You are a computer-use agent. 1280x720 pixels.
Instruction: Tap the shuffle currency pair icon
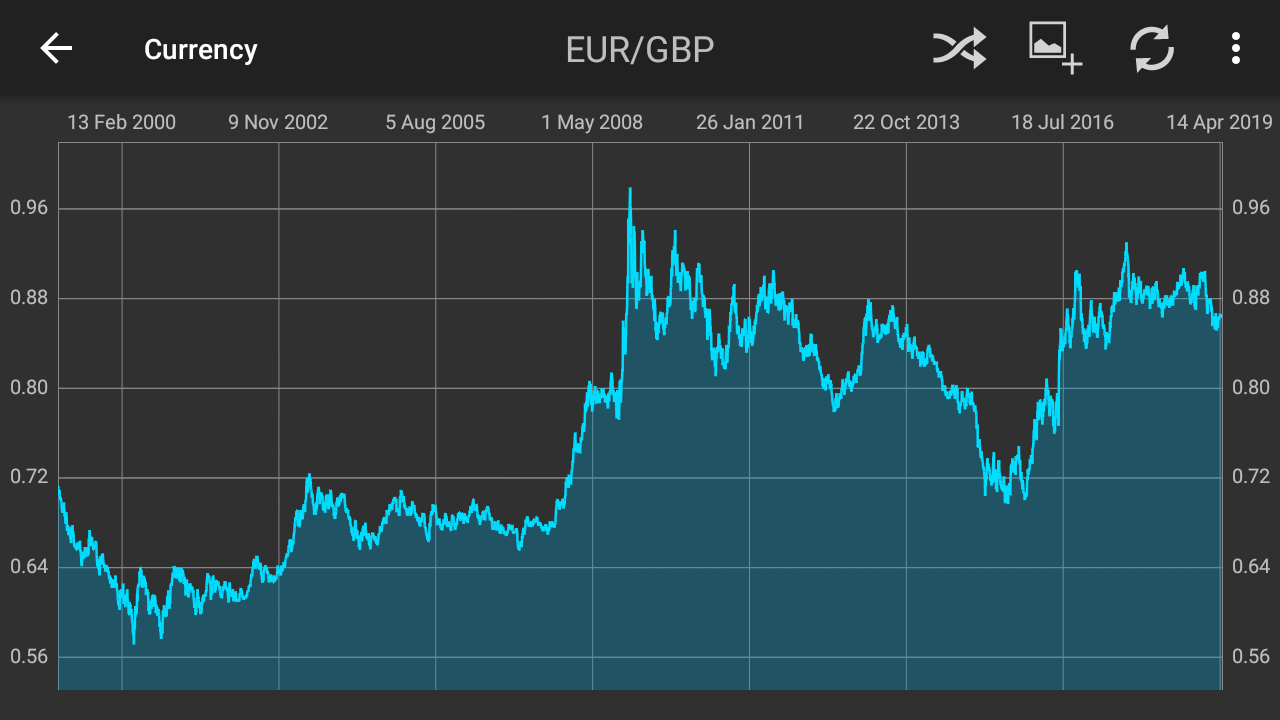pyautogui.click(x=959, y=48)
